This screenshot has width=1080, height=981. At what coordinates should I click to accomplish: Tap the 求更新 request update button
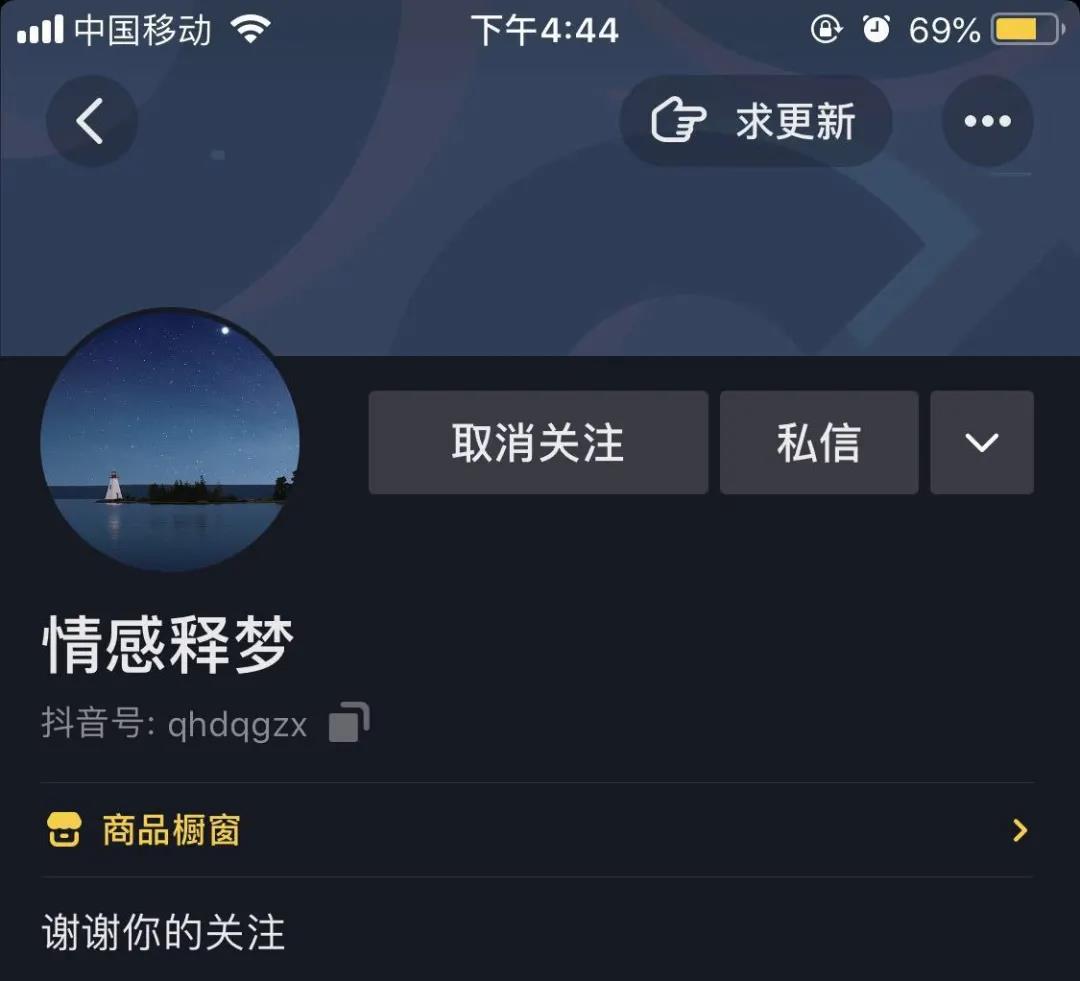(x=756, y=122)
